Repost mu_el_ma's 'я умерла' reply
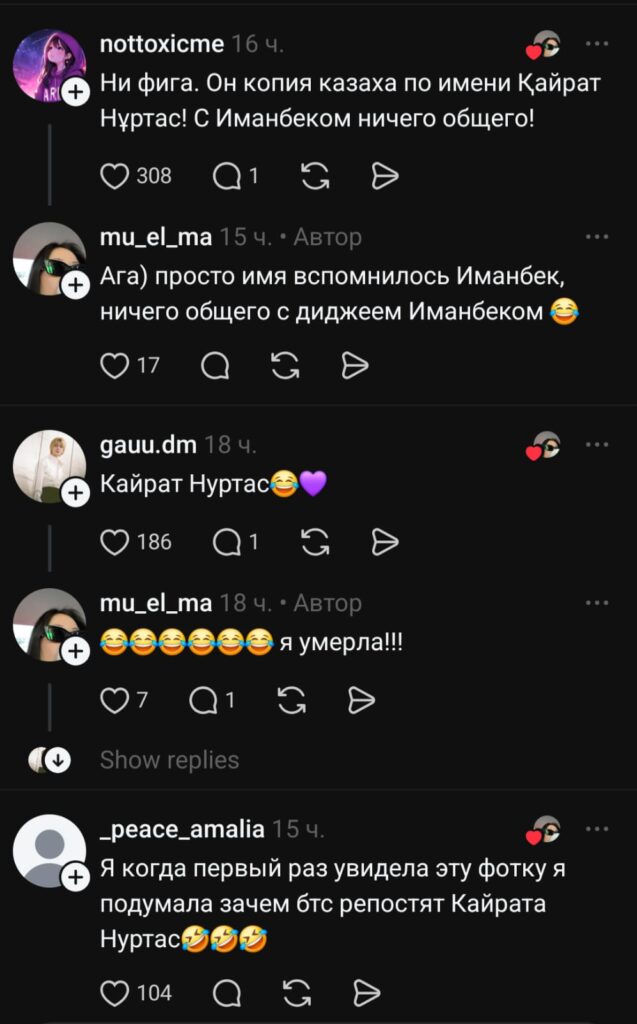This screenshot has height=1024, width=637. (x=291, y=701)
